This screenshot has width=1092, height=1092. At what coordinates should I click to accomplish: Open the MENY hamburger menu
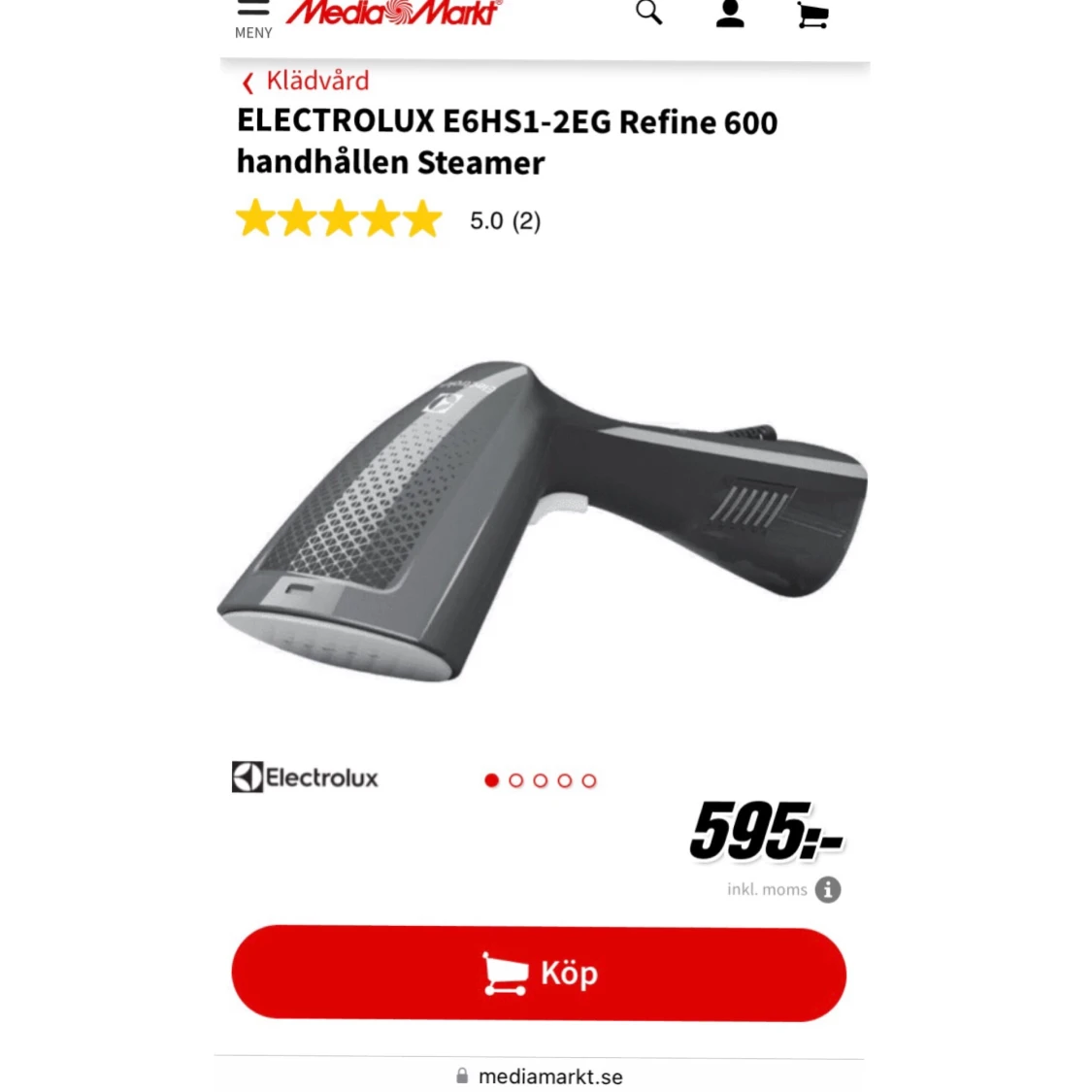(x=253, y=17)
